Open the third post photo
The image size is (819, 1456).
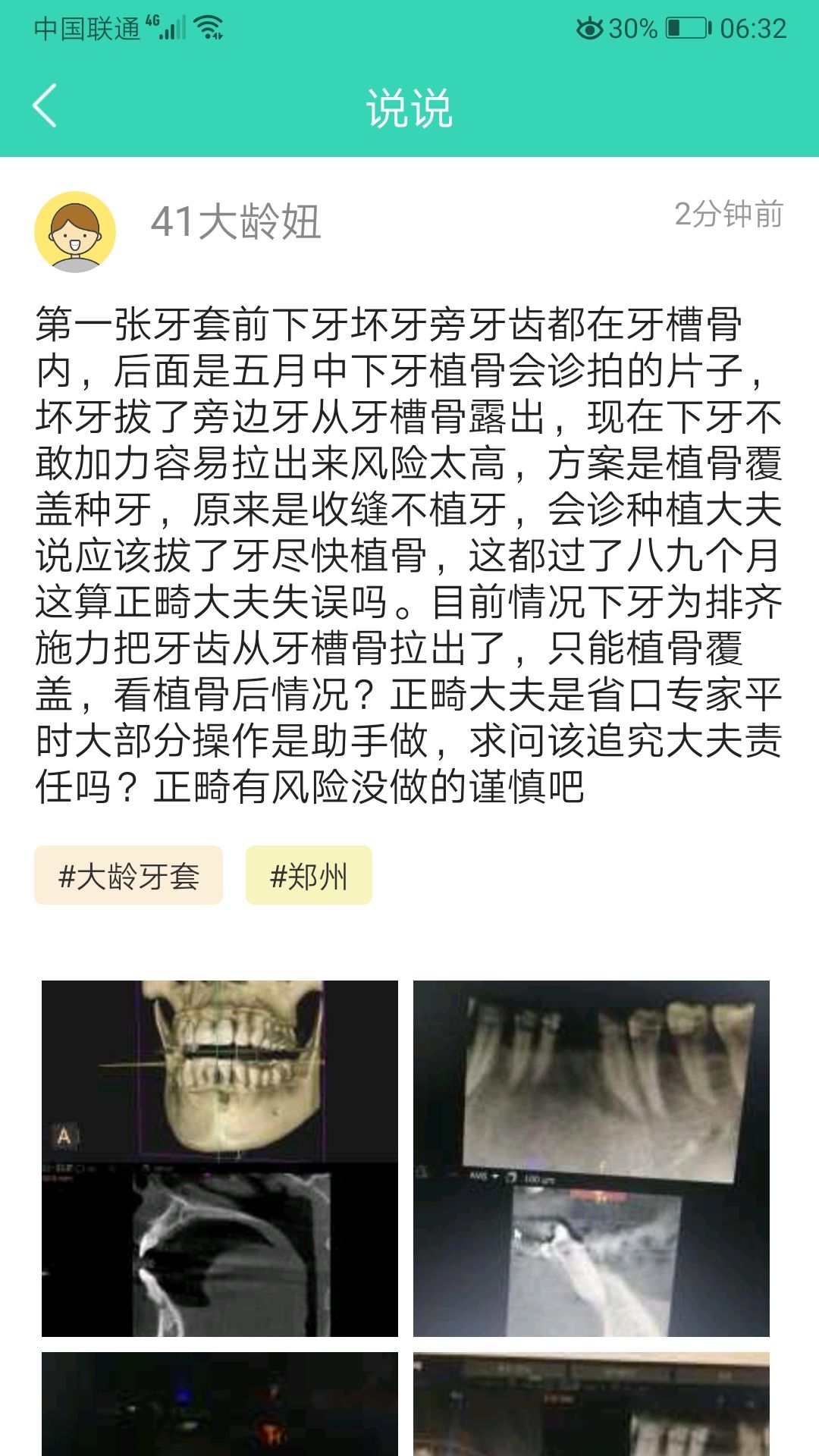[x=220, y=1404]
